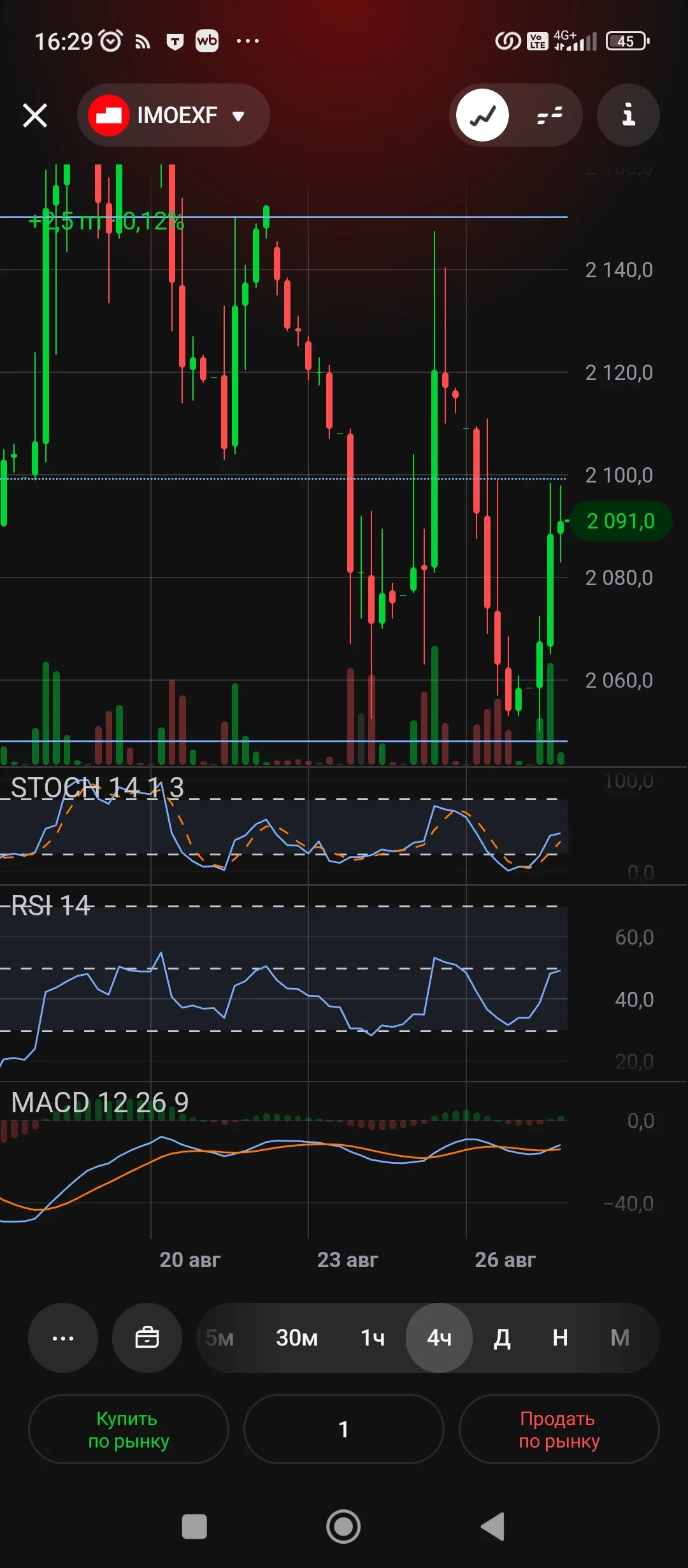This screenshot has width=688, height=1568.
Task: Switch to the weekly Н timeframe
Action: coord(560,1338)
